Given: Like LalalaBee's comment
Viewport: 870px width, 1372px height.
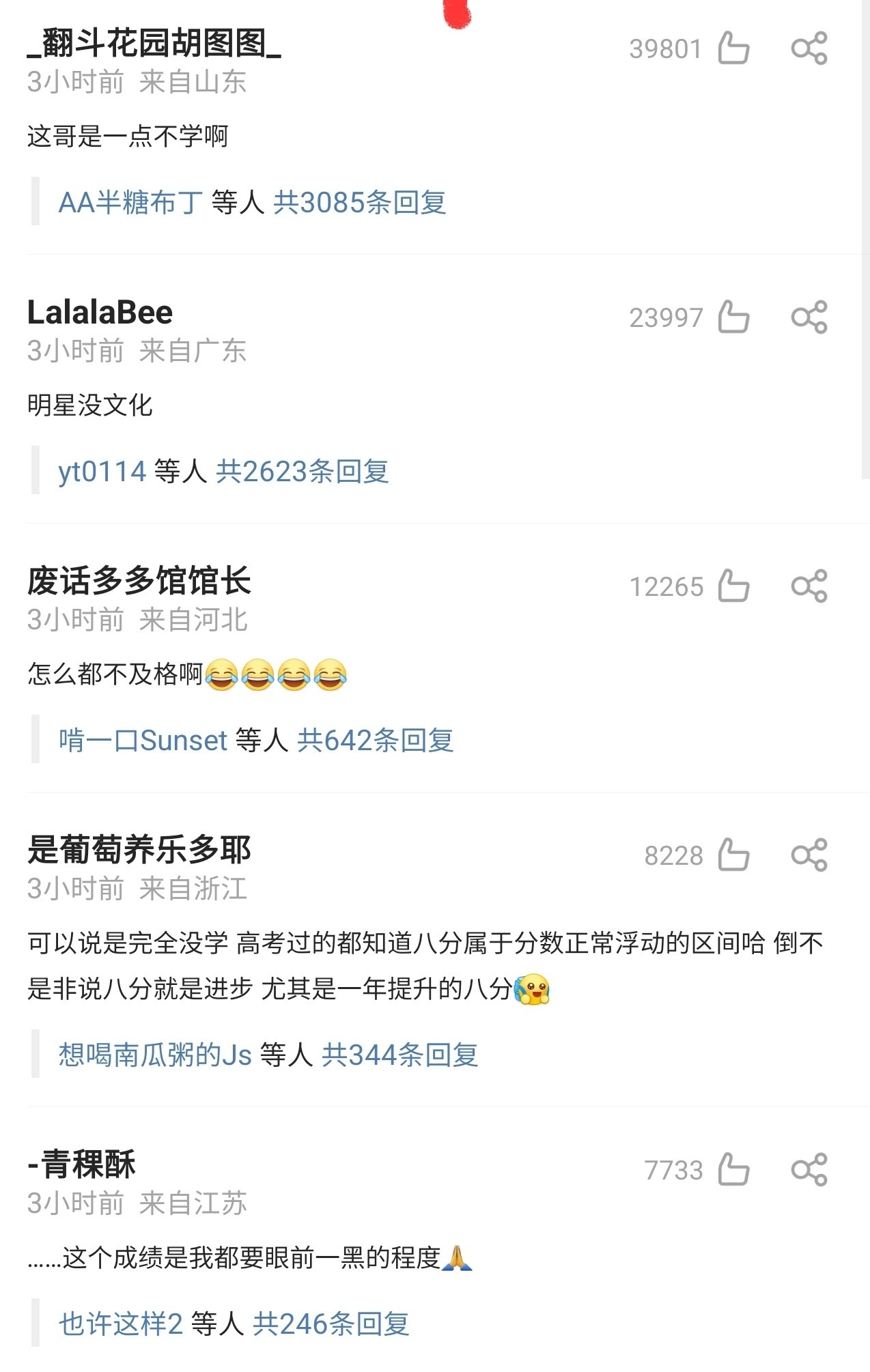Looking at the screenshot, I should coord(733,317).
